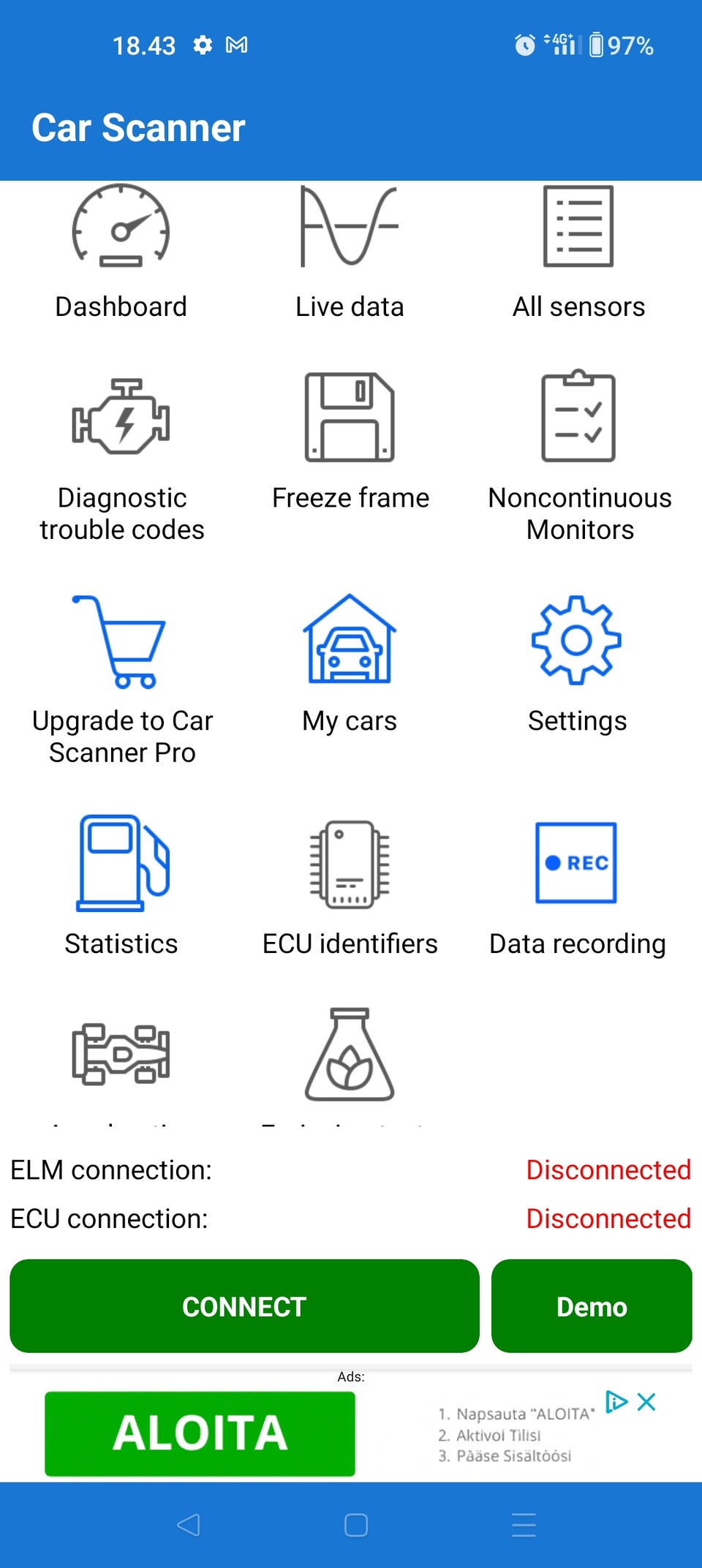Tap the green CONNECT button
The width and height of the screenshot is (702, 1568).
[x=244, y=1306]
